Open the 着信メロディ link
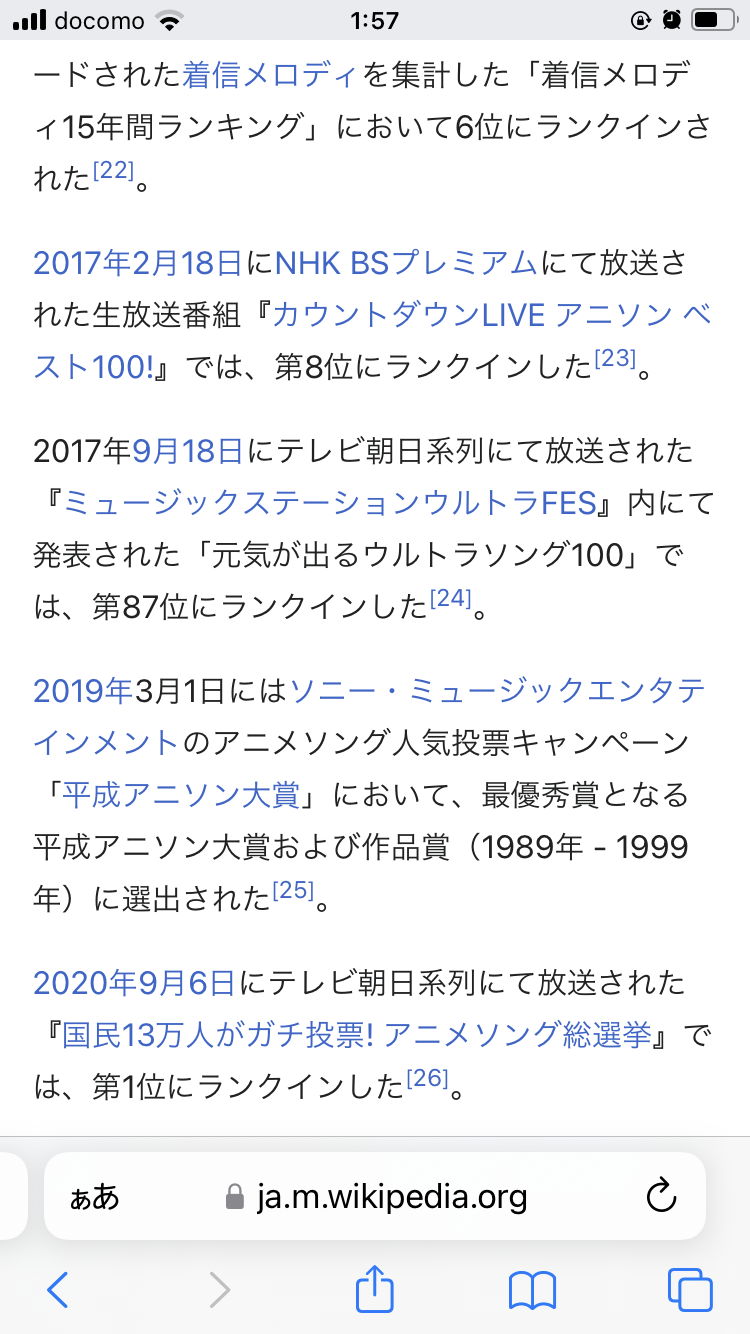Viewport: 750px width, 1334px height. (x=269, y=74)
